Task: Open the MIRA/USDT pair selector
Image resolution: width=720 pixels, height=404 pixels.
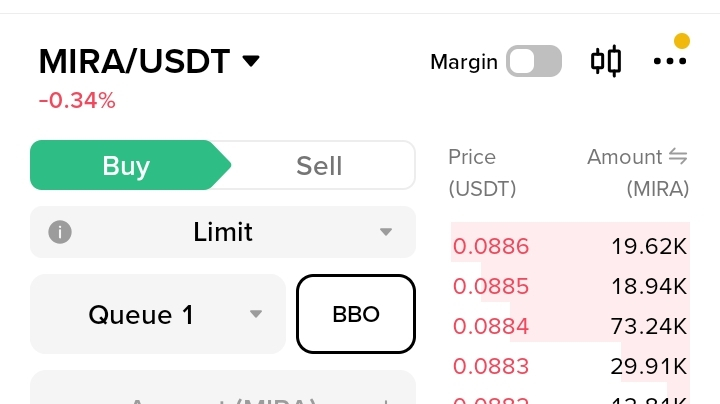Action: (150, 61)
